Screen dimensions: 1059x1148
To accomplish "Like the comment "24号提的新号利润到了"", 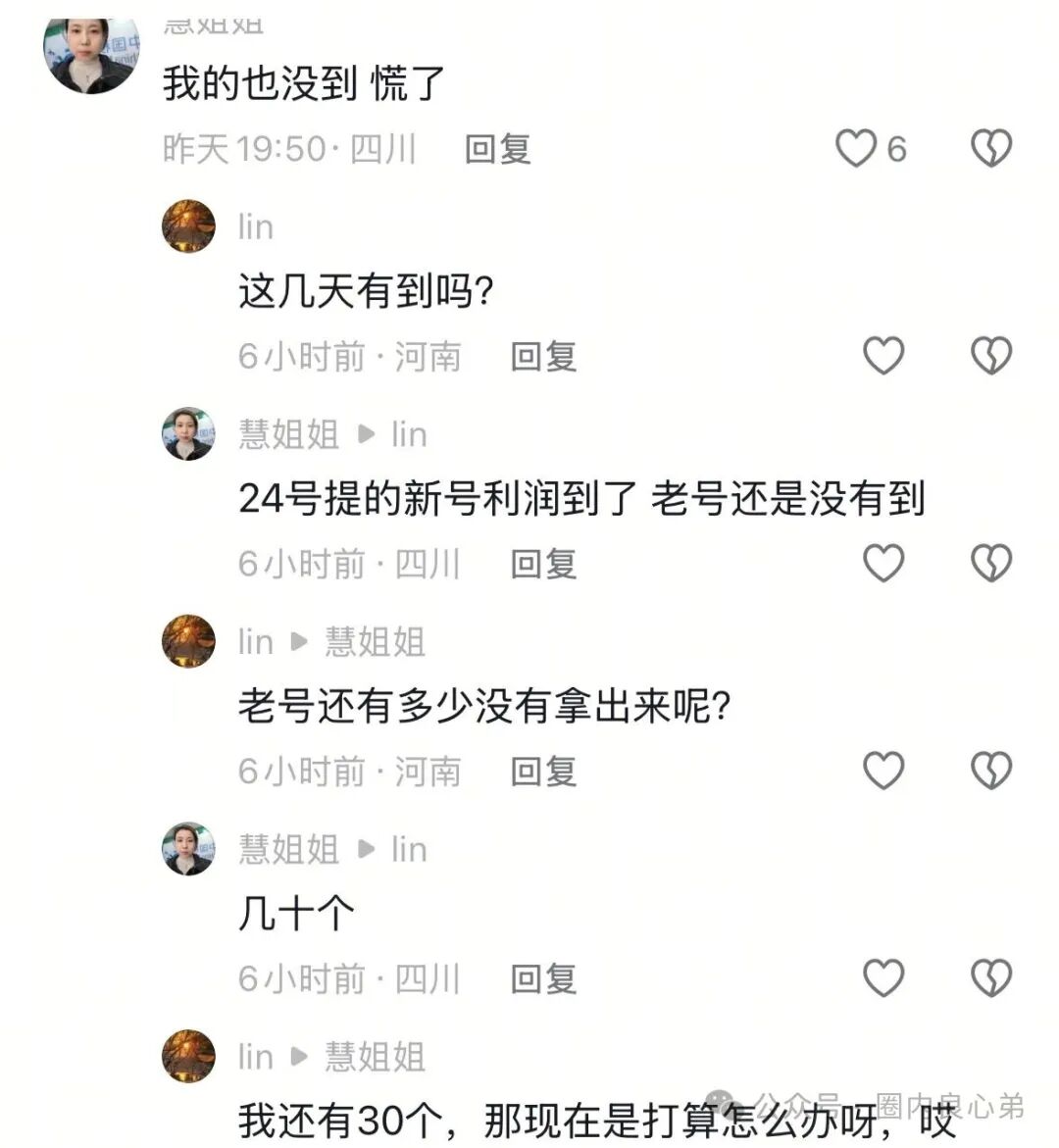I will 882,563.
